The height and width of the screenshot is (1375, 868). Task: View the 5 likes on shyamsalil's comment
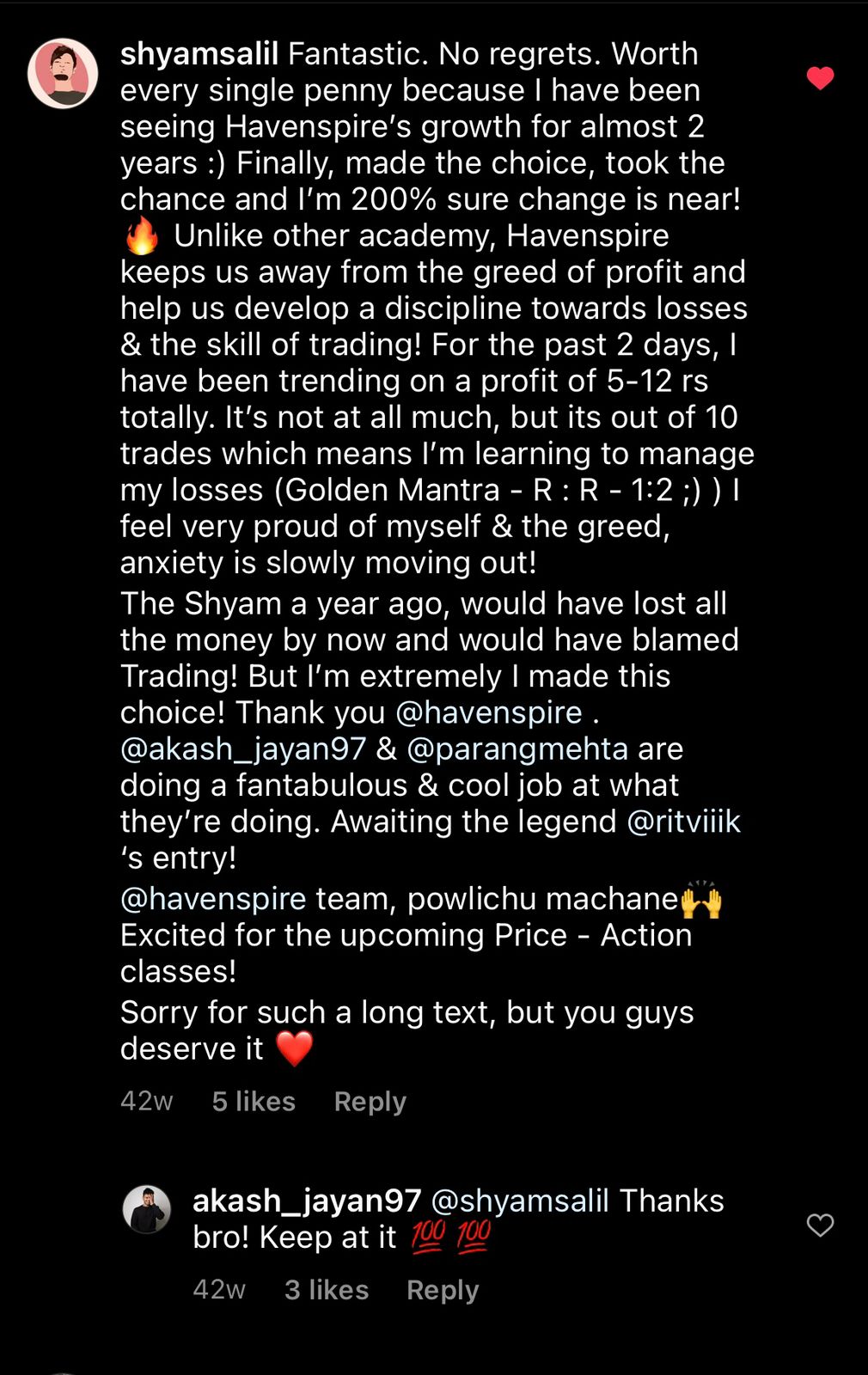pos(254,1101)
